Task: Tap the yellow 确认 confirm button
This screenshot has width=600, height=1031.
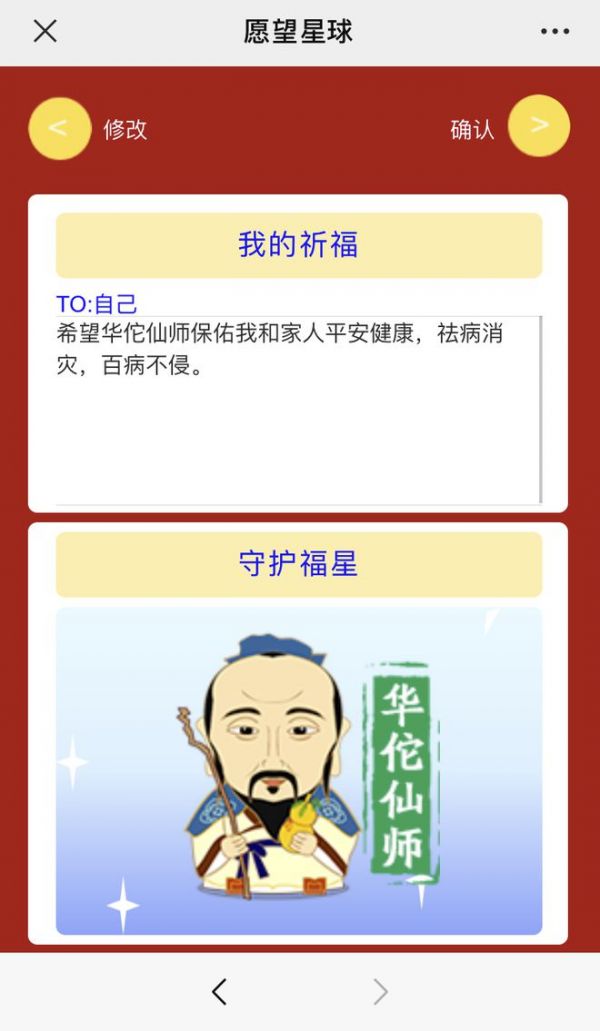Action: tap(538, 126)
